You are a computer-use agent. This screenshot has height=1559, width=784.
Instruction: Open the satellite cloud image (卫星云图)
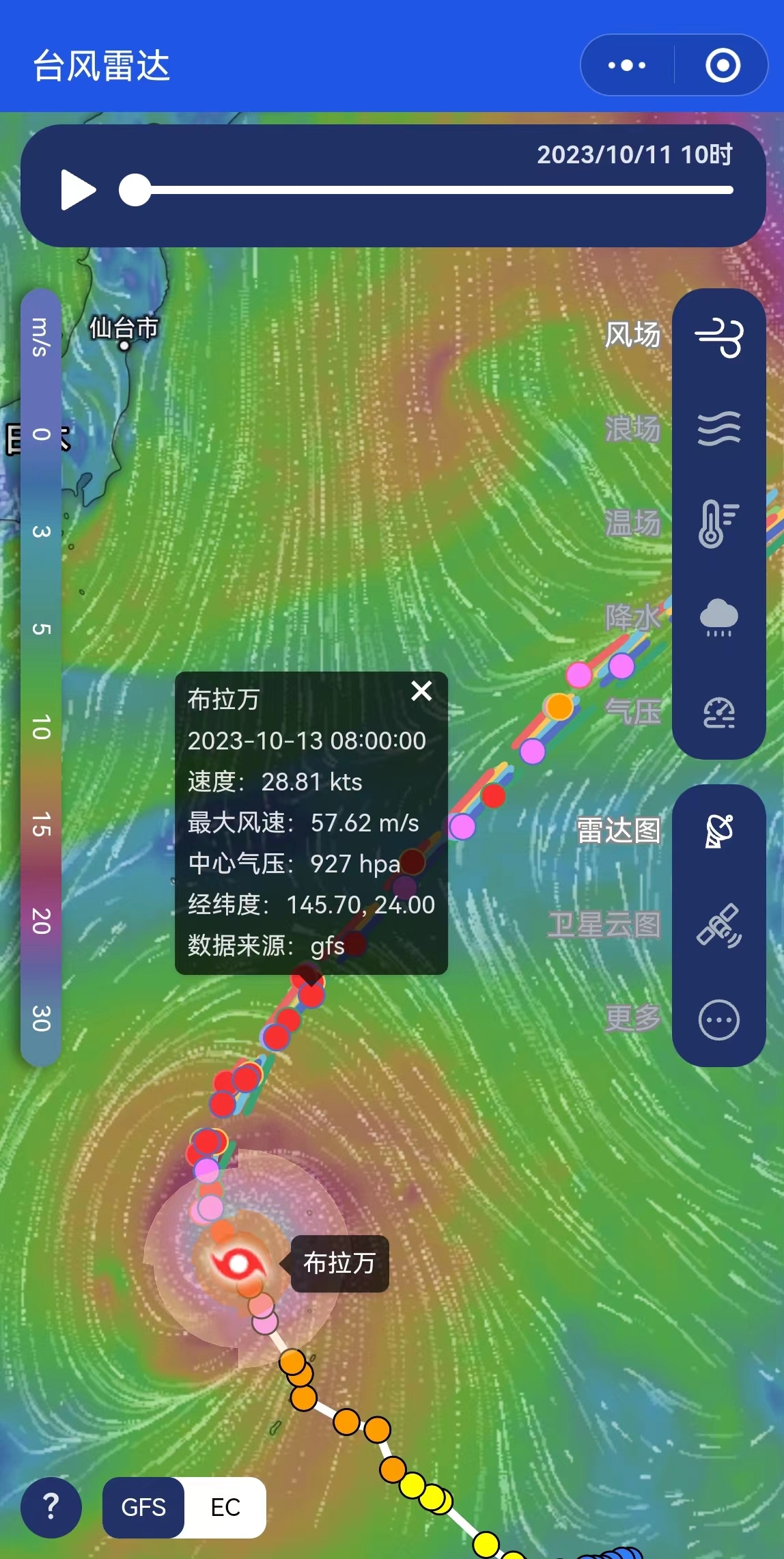coord(718,926)
